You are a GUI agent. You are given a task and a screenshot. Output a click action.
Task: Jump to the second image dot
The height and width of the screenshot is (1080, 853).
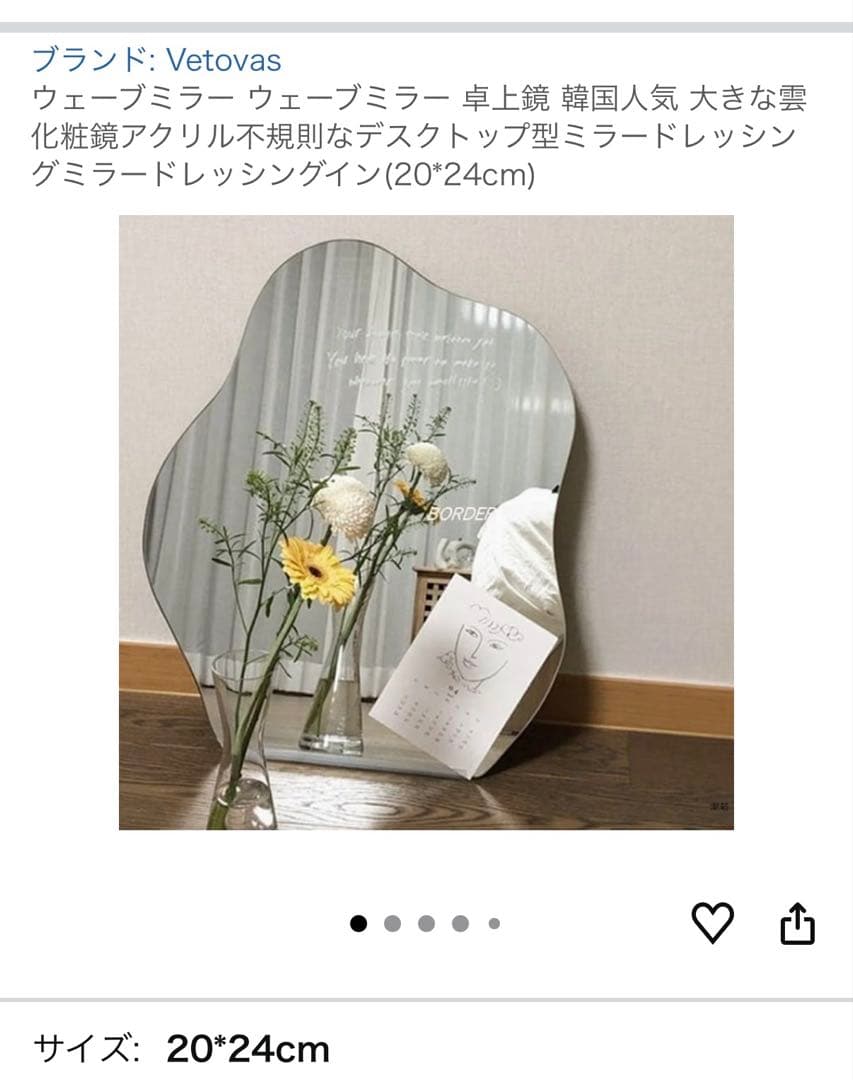pyautogui.click(x=392, y=923)
